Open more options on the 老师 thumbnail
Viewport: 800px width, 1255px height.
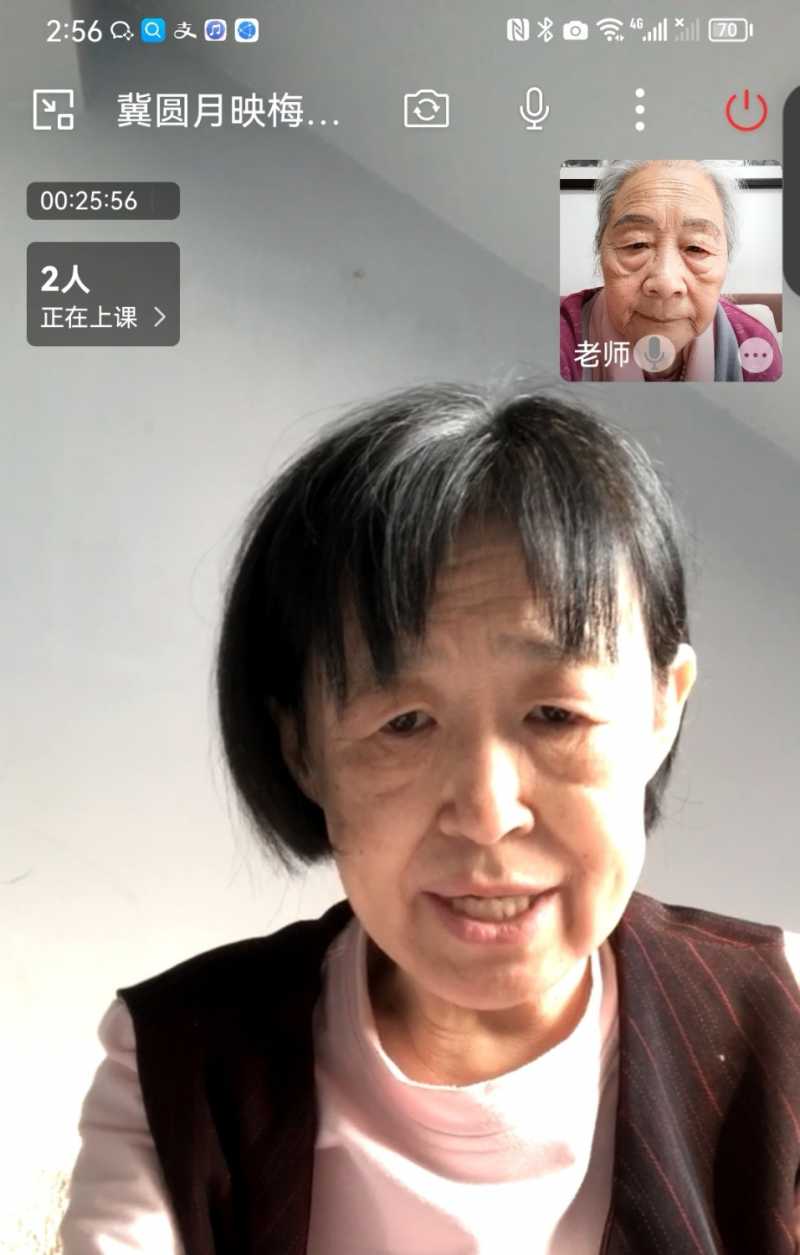[x=756, y=355]
